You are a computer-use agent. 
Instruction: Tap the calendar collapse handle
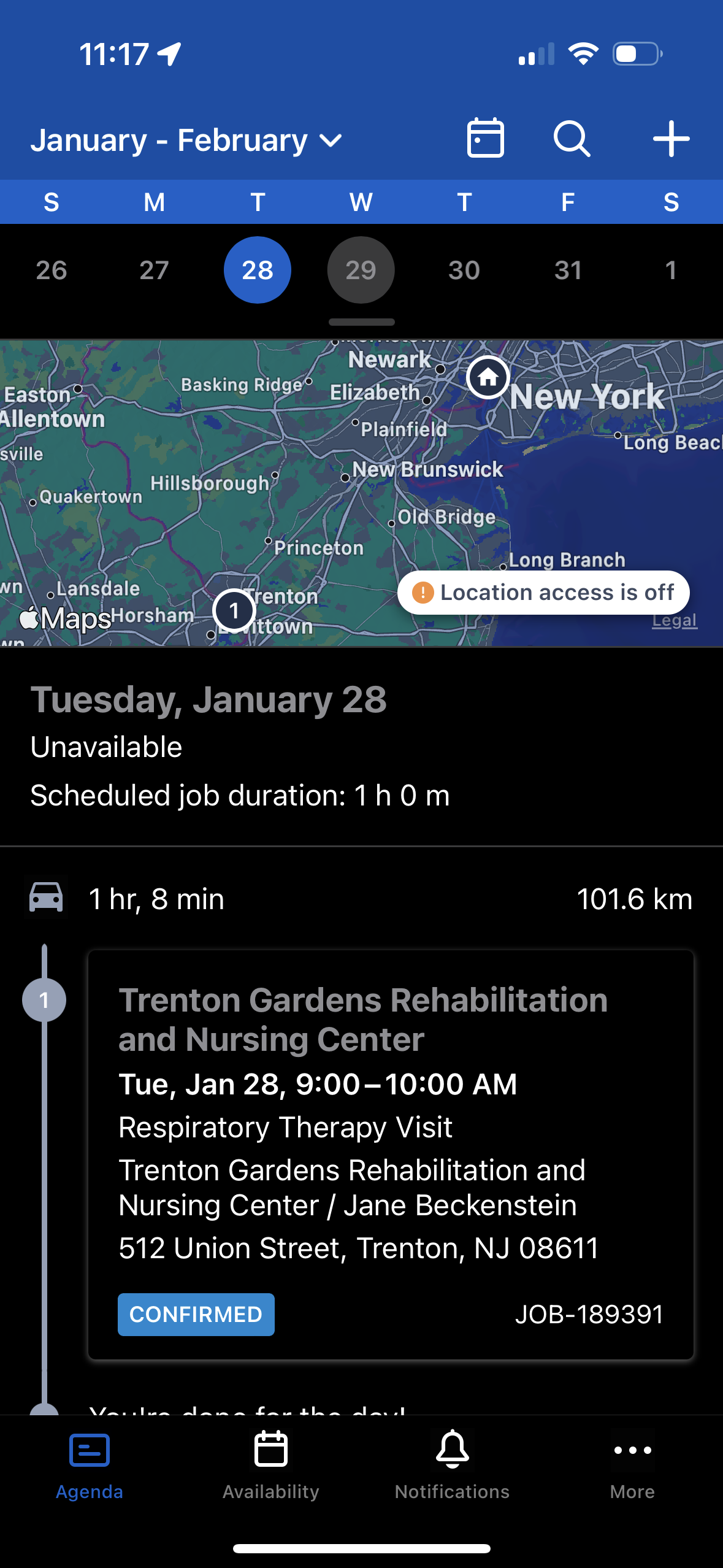click(x=362, y=322)
